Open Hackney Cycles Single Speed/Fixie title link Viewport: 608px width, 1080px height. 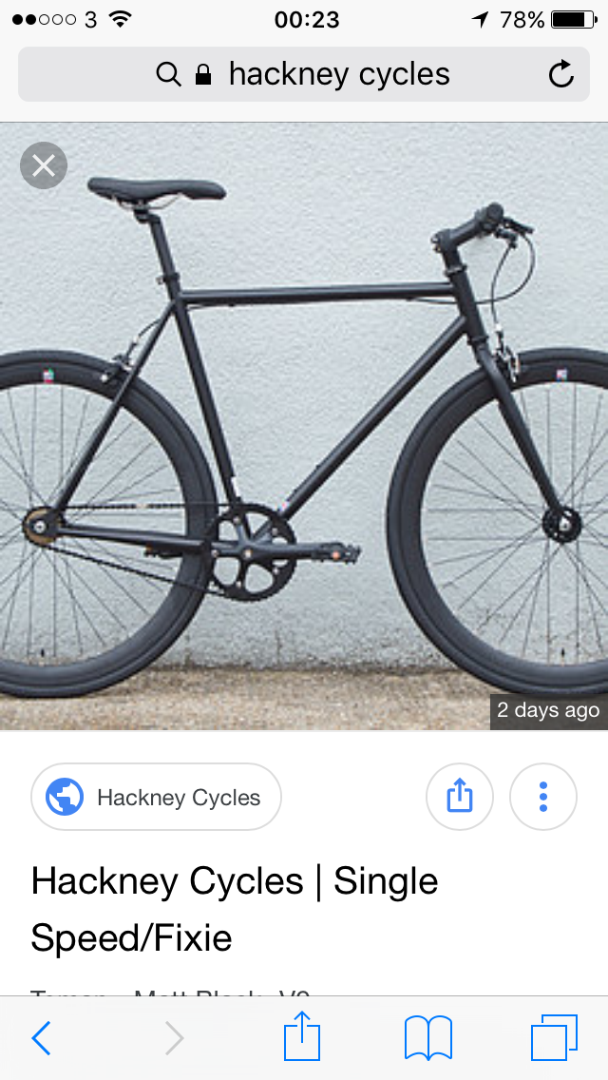235,909
